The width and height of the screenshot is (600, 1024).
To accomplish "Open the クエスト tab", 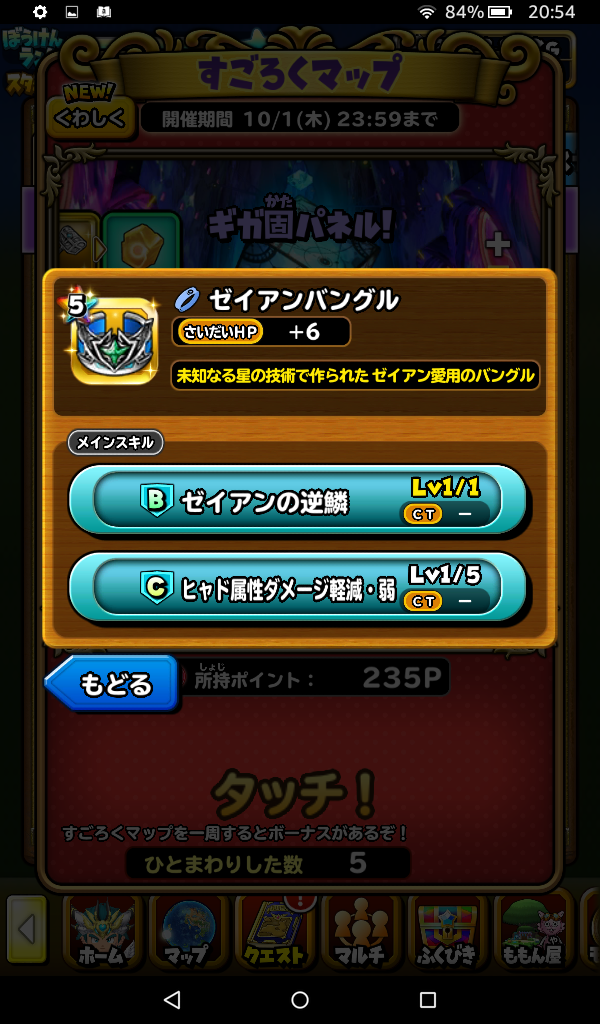I will pos(274,930).
